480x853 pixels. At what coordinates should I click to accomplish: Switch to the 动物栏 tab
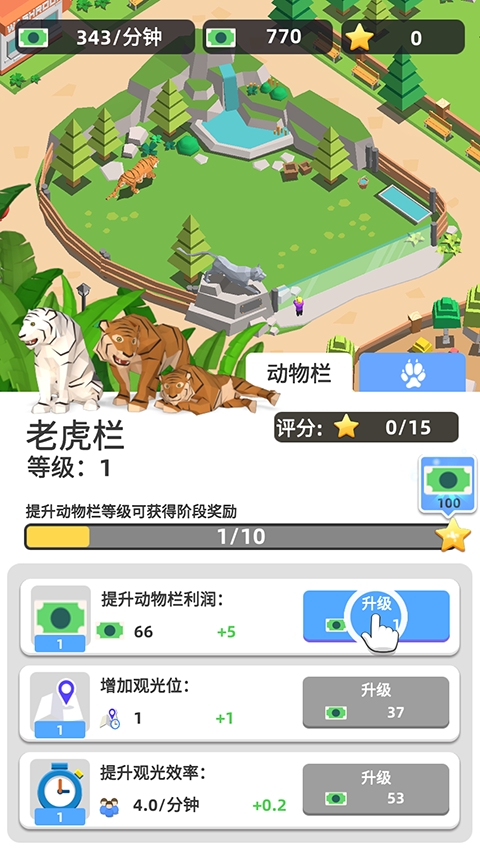pyautogui.click(x=299, y=373)
